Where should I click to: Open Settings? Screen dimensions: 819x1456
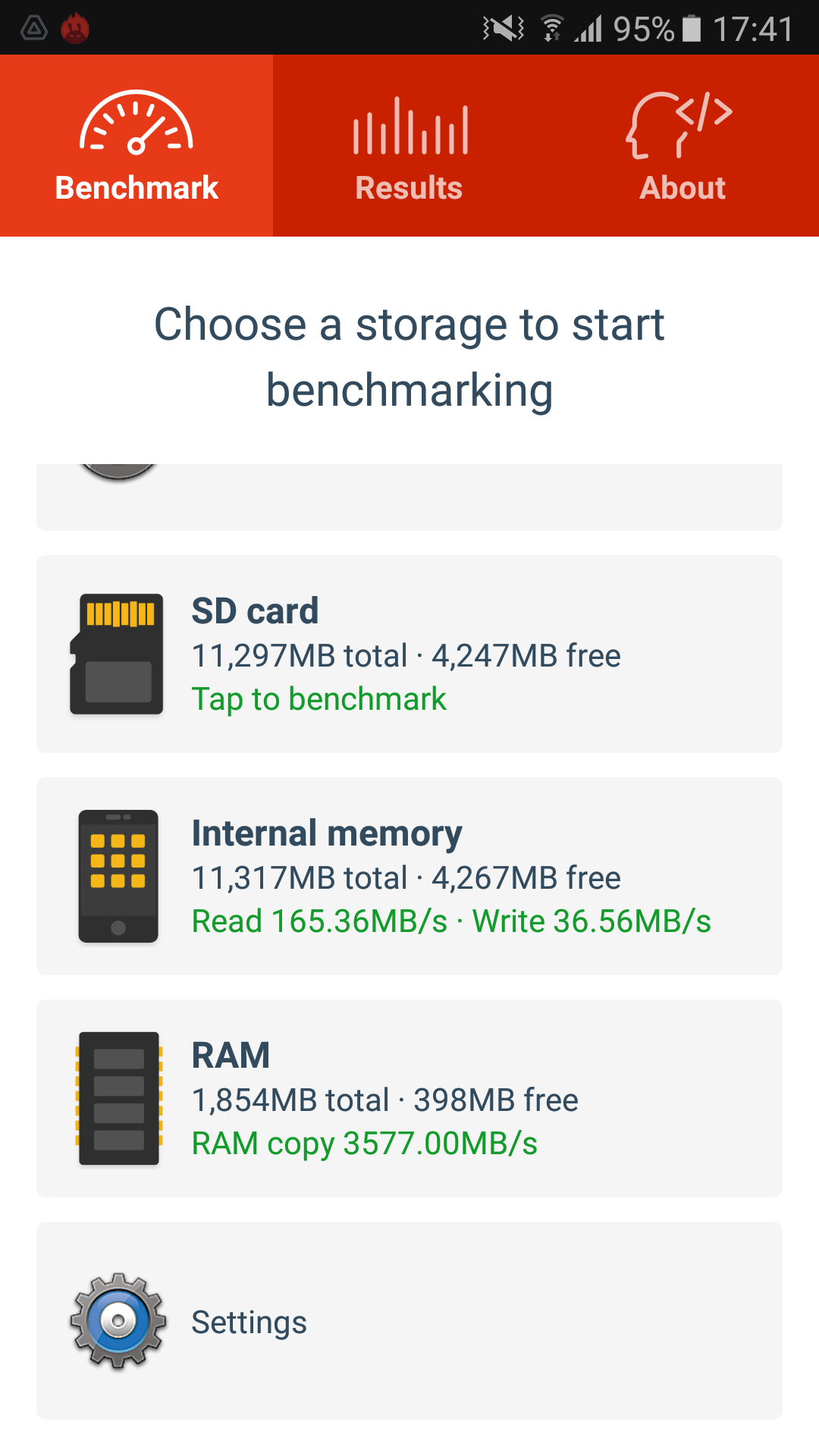(x=409, y=1320)
